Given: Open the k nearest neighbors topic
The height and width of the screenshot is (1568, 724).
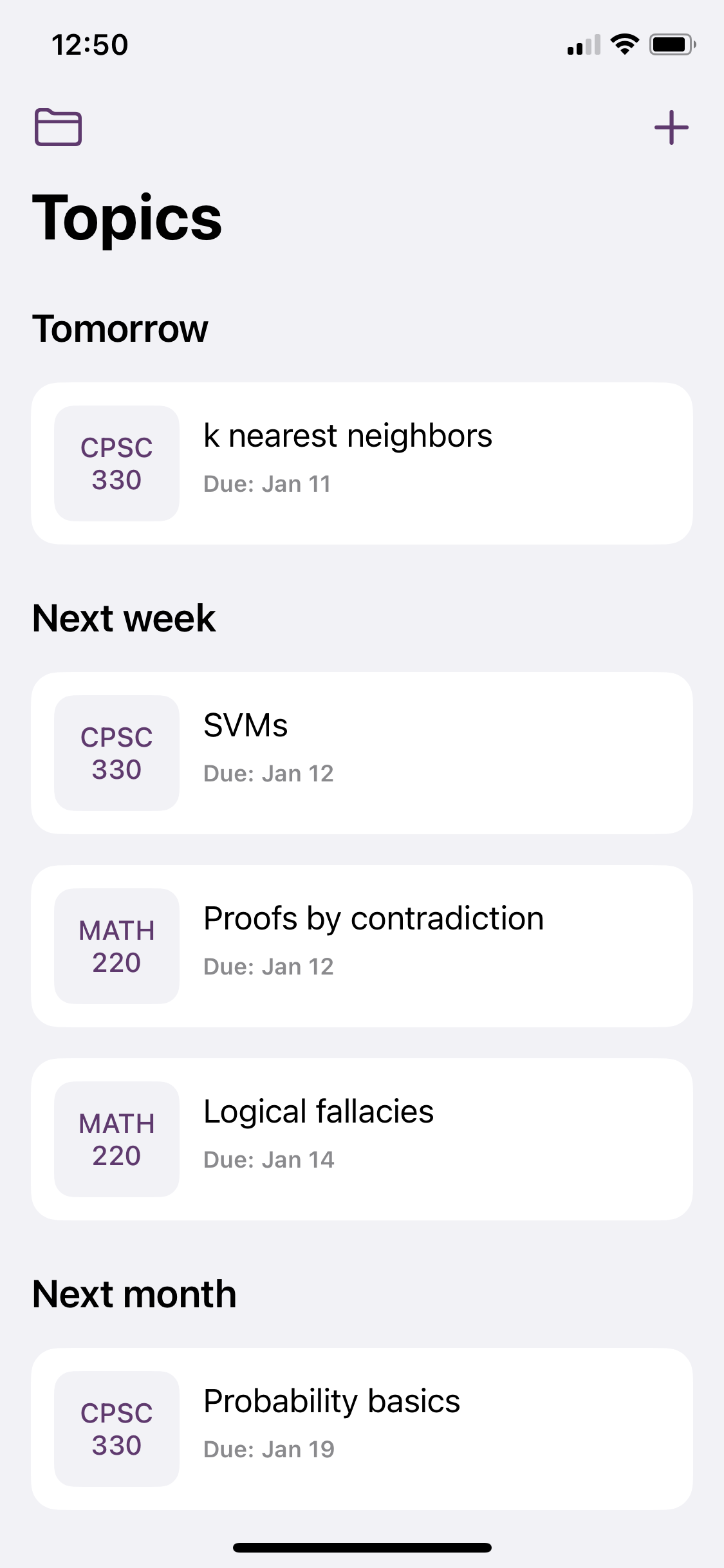Looking at the screenshot, I should (362, 463).
